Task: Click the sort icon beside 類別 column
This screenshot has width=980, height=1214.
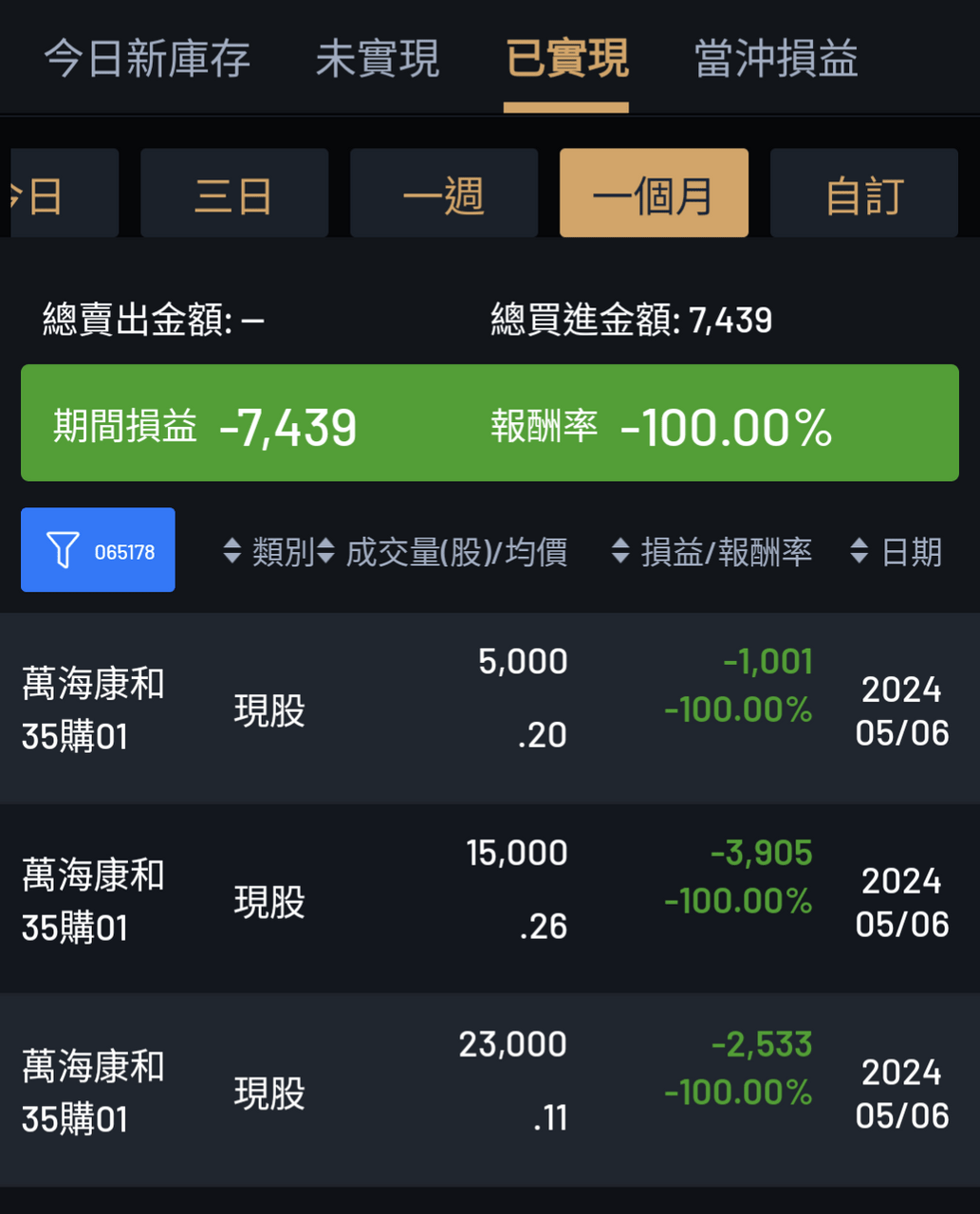Action: point(232,552)
